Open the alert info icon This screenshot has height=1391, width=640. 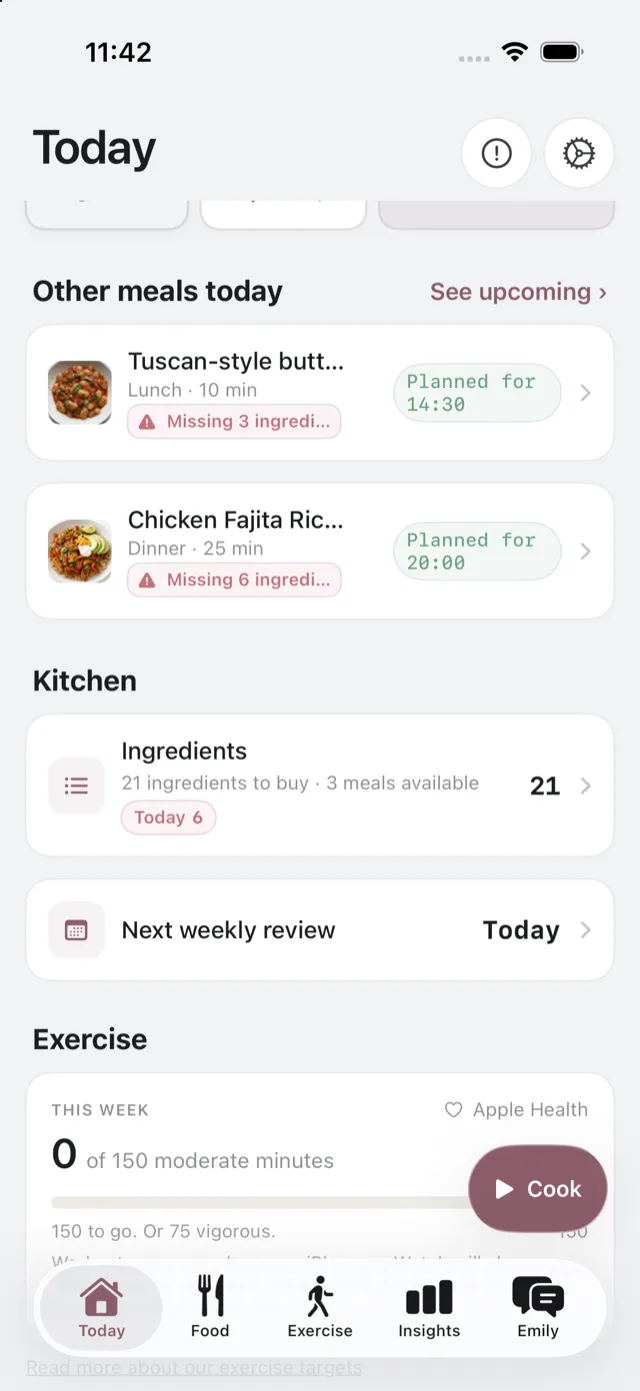(x=496, y=153)
